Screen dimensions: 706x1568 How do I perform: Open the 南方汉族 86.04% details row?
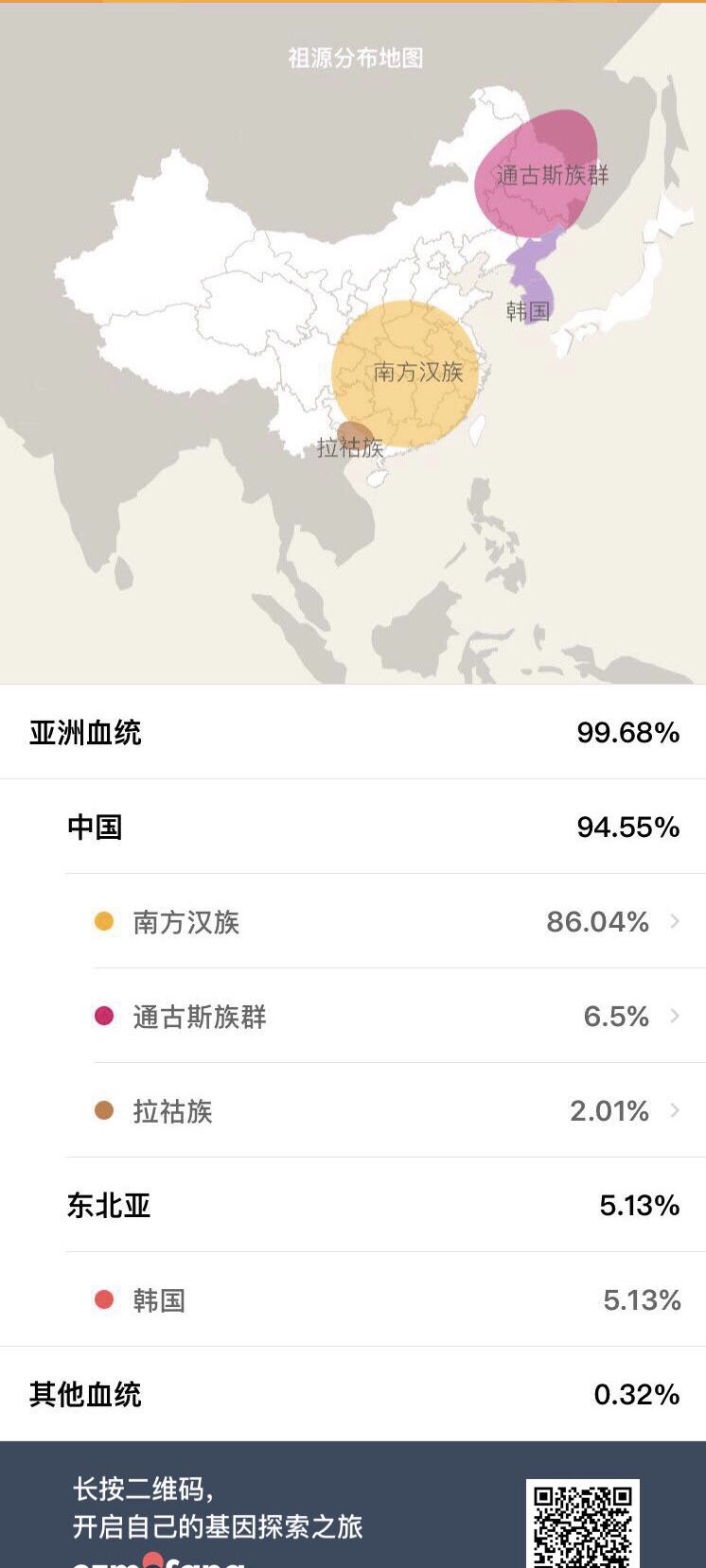pos(386,921)
